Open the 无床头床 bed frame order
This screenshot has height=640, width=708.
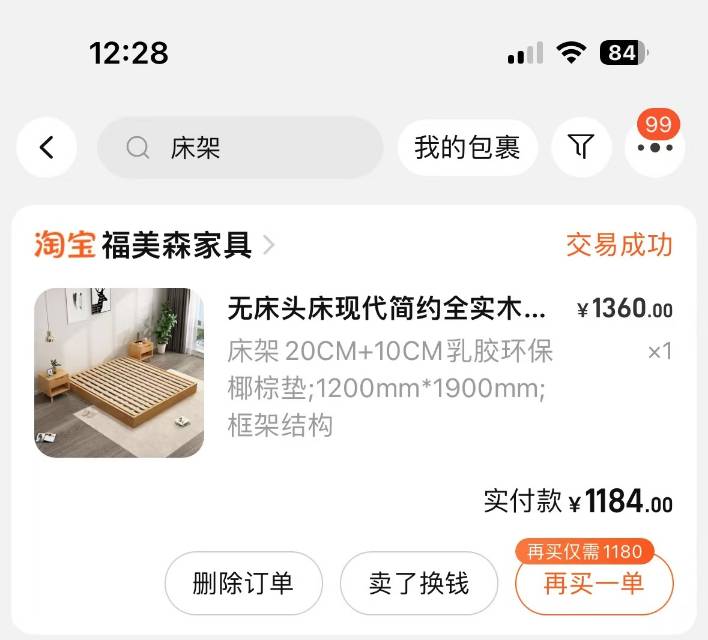388,308
